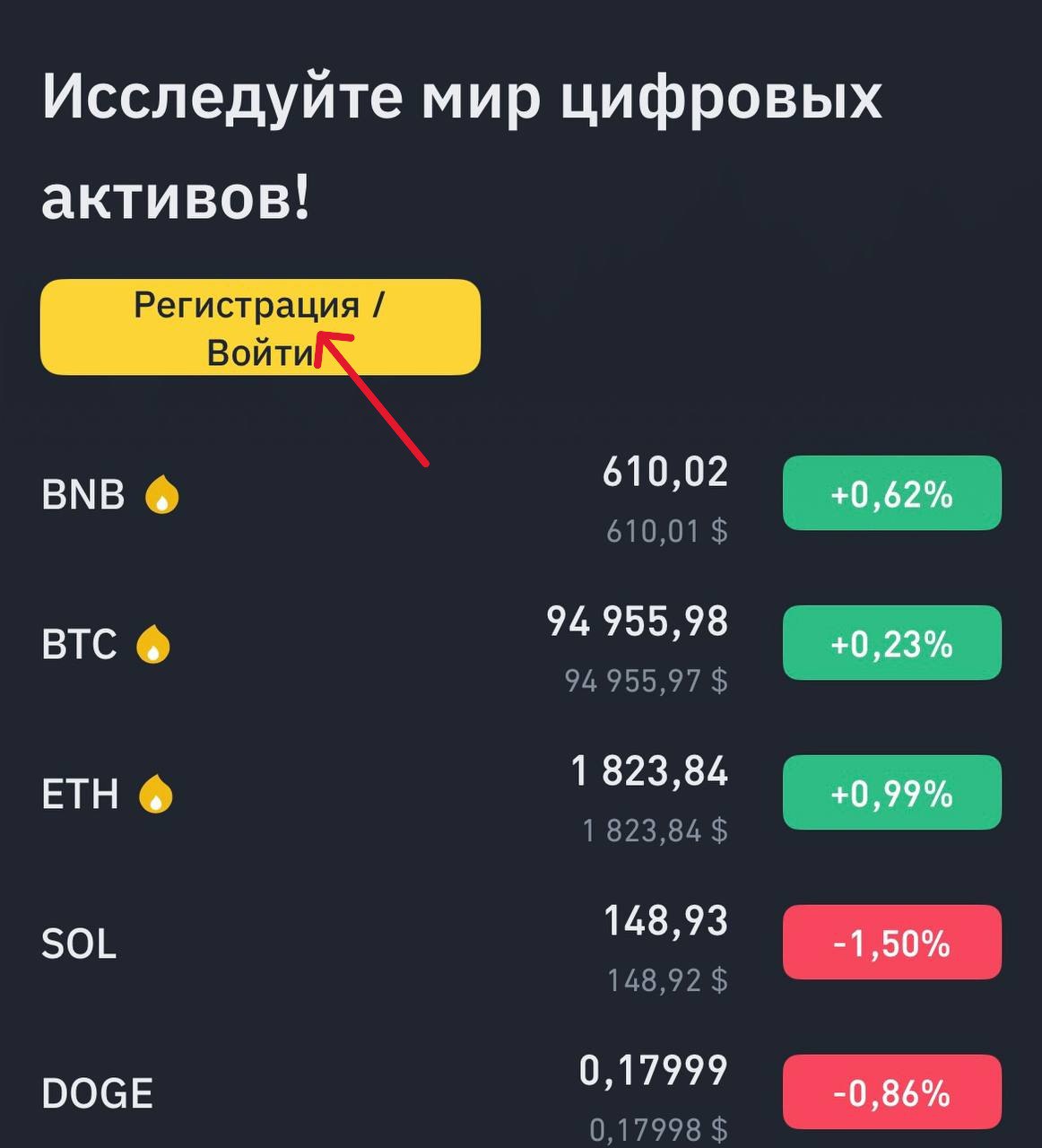Click the flame icon next to BTC
Image resolution: width=1042 pixels, height=1148 pixels.
[x=152, y=643]
